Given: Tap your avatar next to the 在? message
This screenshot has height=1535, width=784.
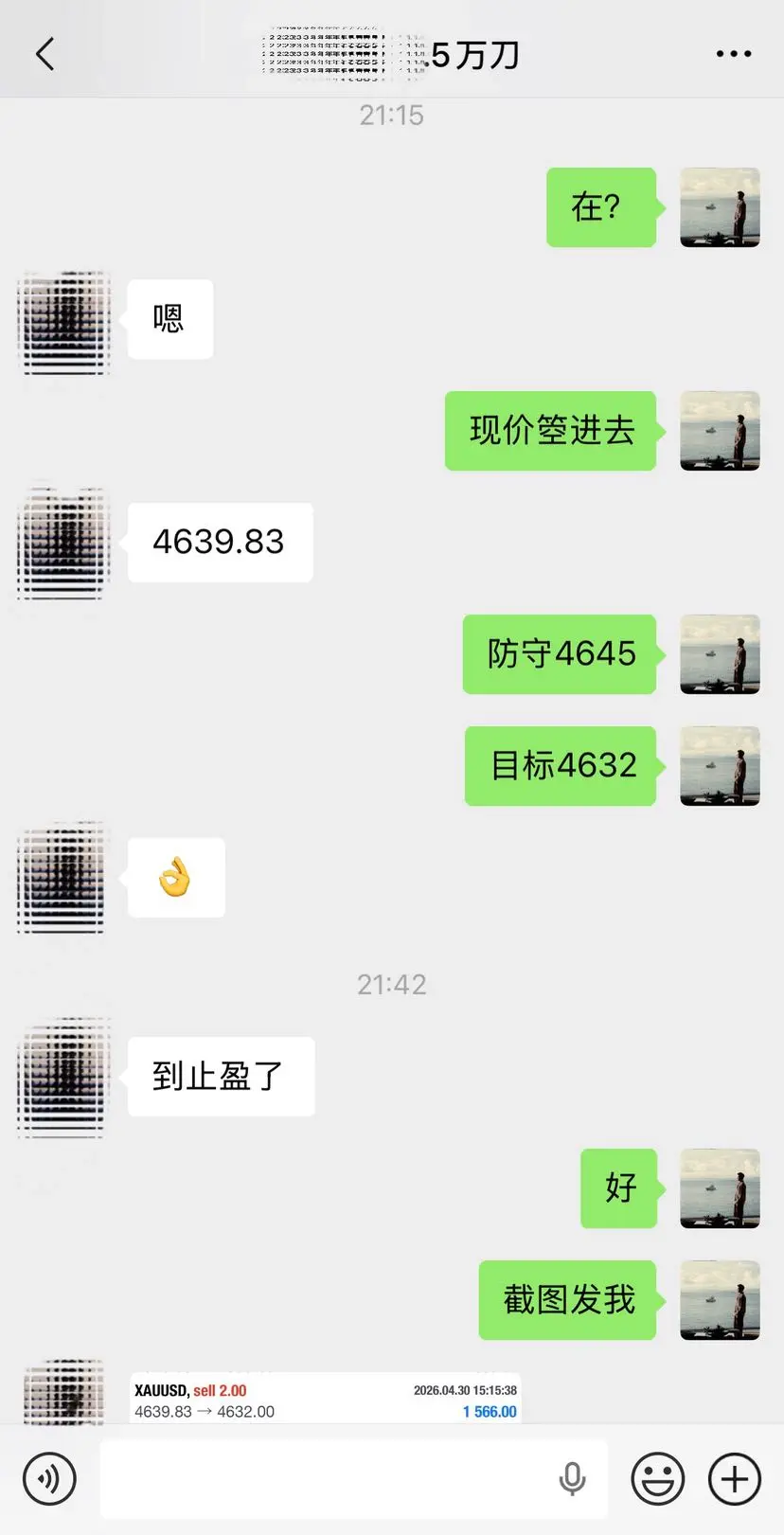Looking at the screenshot, I should pos(720,208).
